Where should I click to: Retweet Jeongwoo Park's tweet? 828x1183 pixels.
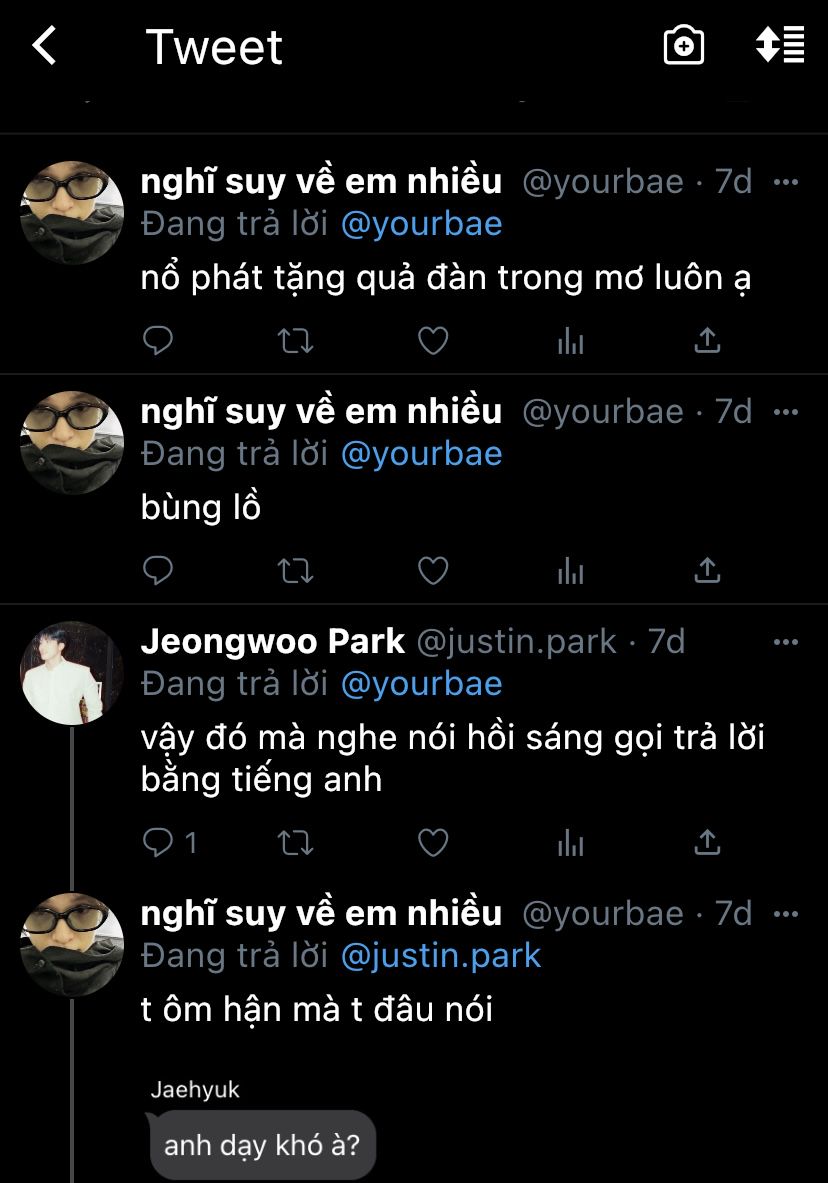(x=294, y=843)
